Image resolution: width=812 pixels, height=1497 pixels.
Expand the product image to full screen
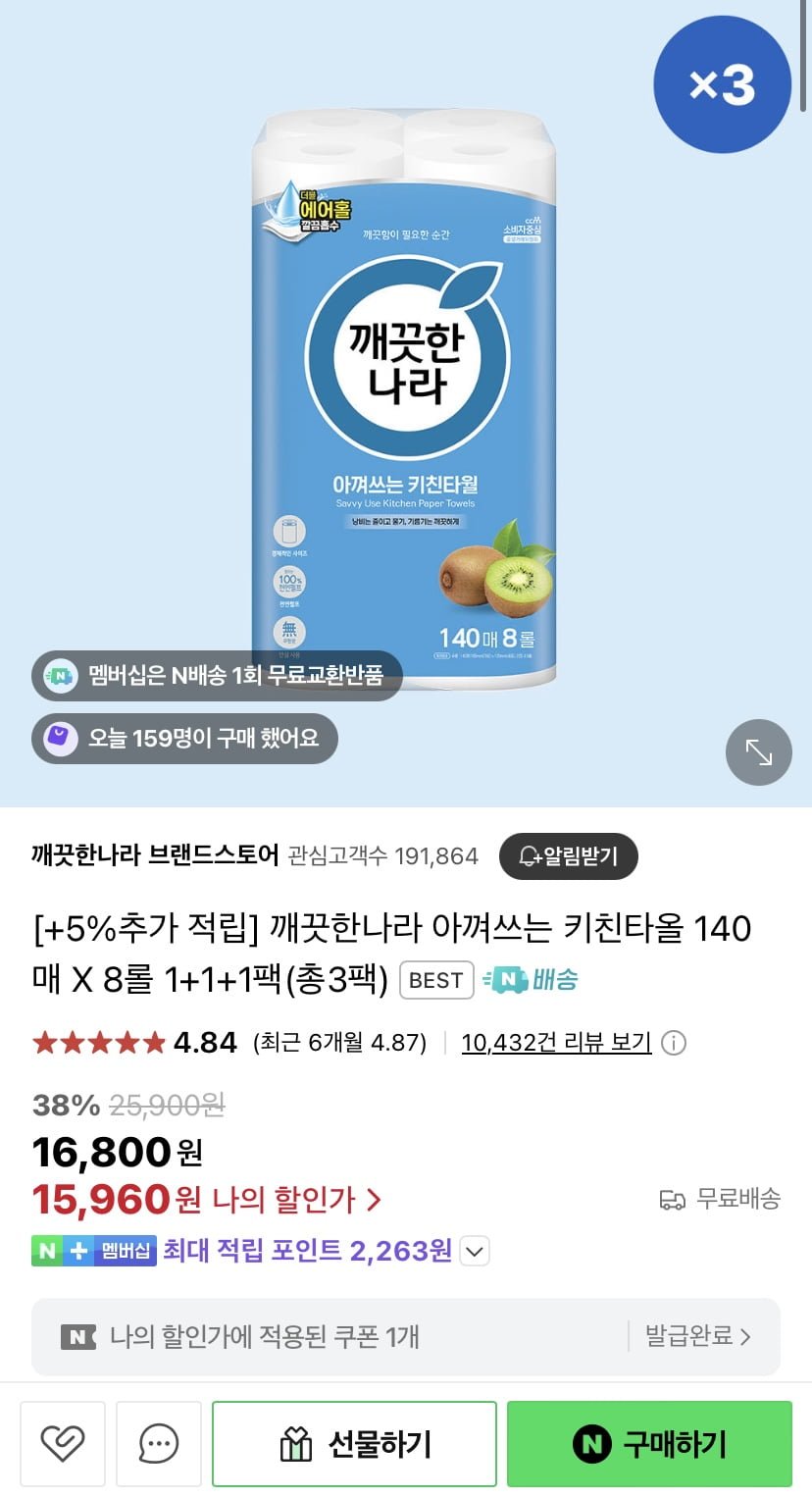pos(758,752)
